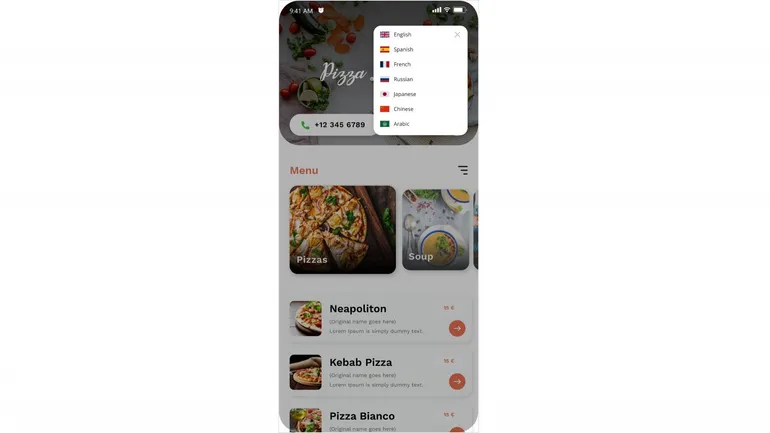Select Japanese language option
The height and width of the screenshot is (433, 770).
tap(404, 94)
